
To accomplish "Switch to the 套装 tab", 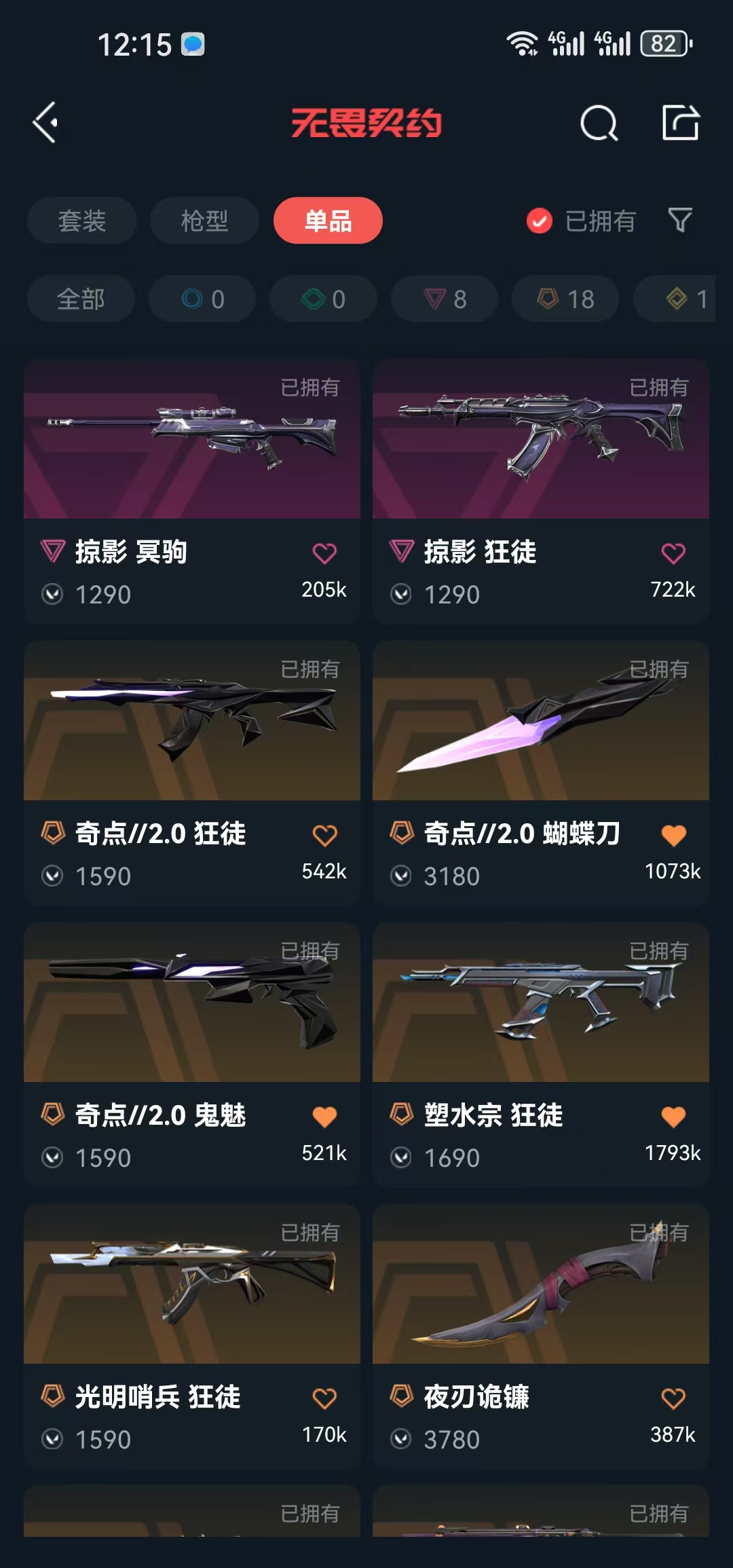I will coord(81,221).
